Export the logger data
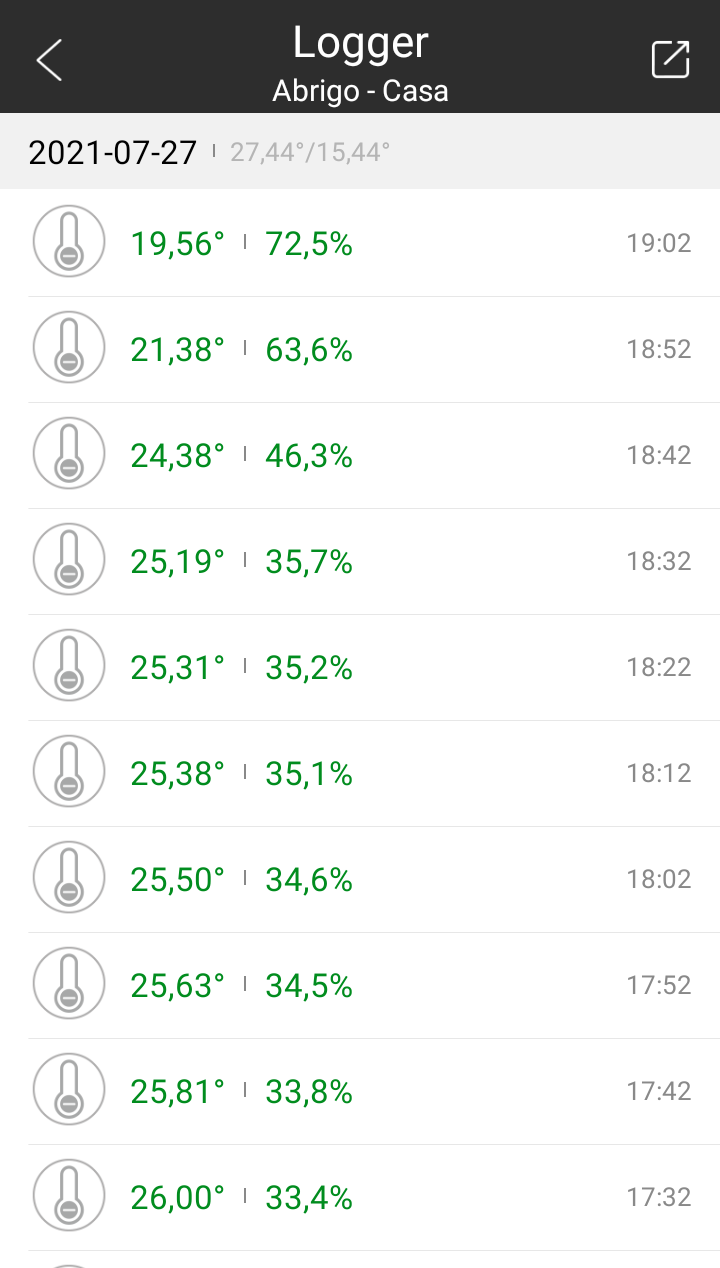Screen dimensions: 720x1268 670,59
